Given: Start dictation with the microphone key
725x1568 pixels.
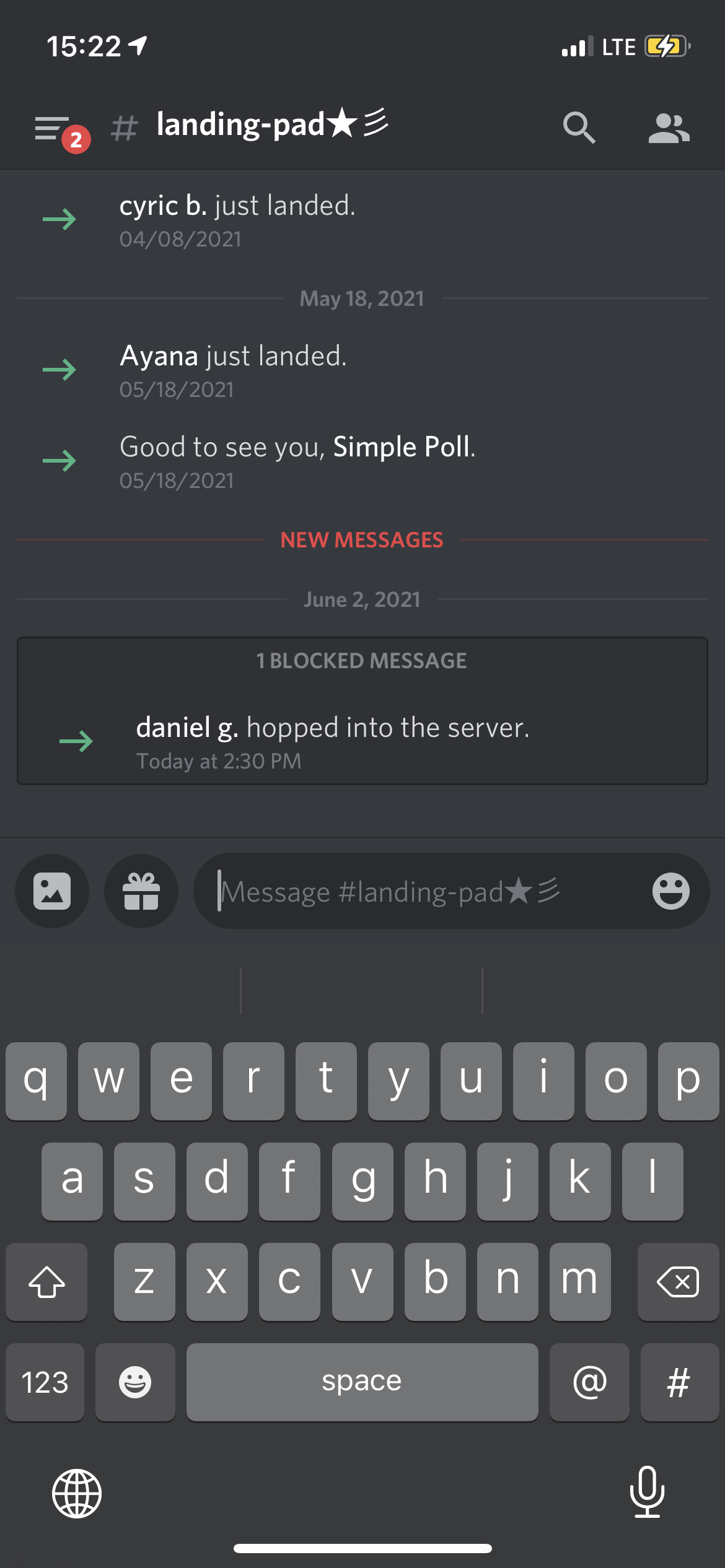Looking at the screenshot, I should pos(648,1492).
